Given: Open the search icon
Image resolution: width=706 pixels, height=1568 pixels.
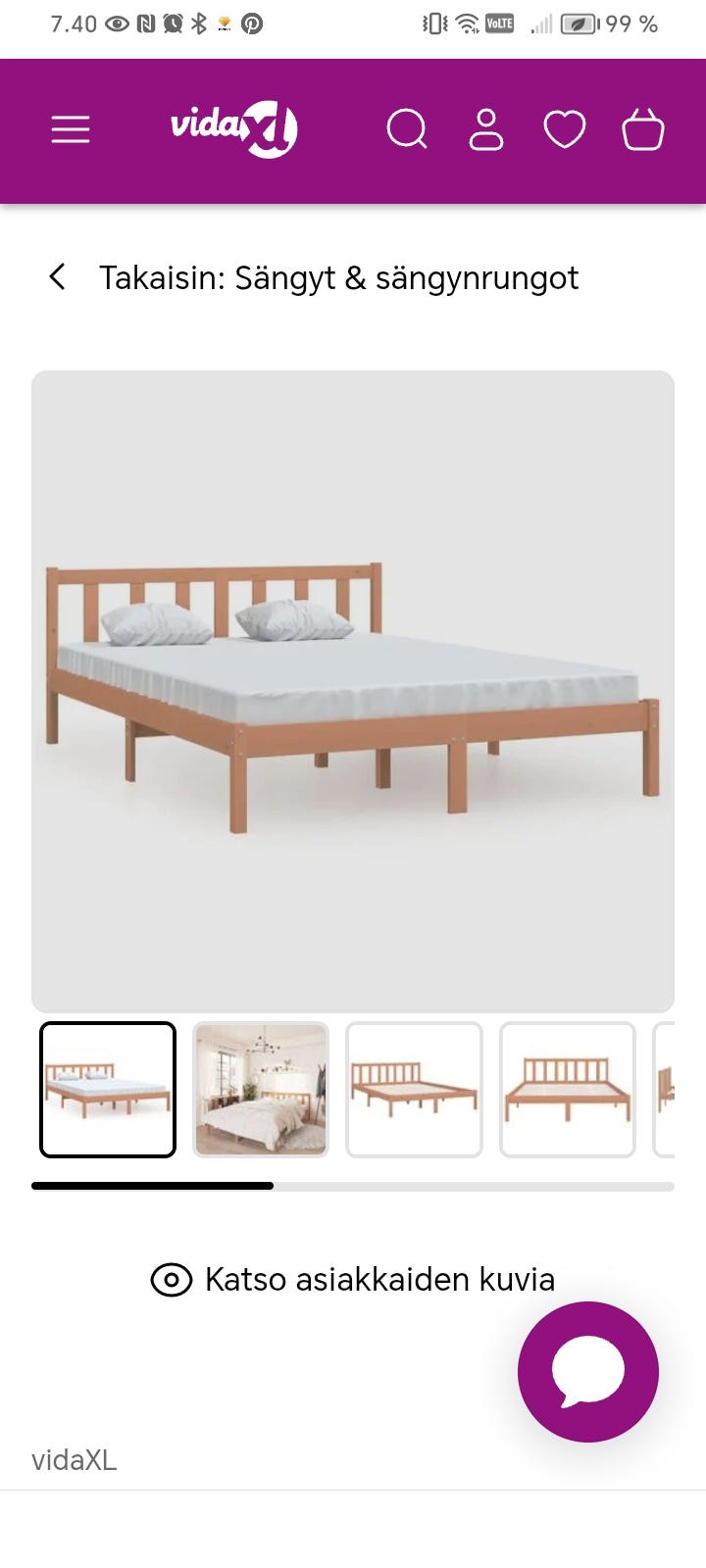Looking at the screenshot, I should (407, 129).
